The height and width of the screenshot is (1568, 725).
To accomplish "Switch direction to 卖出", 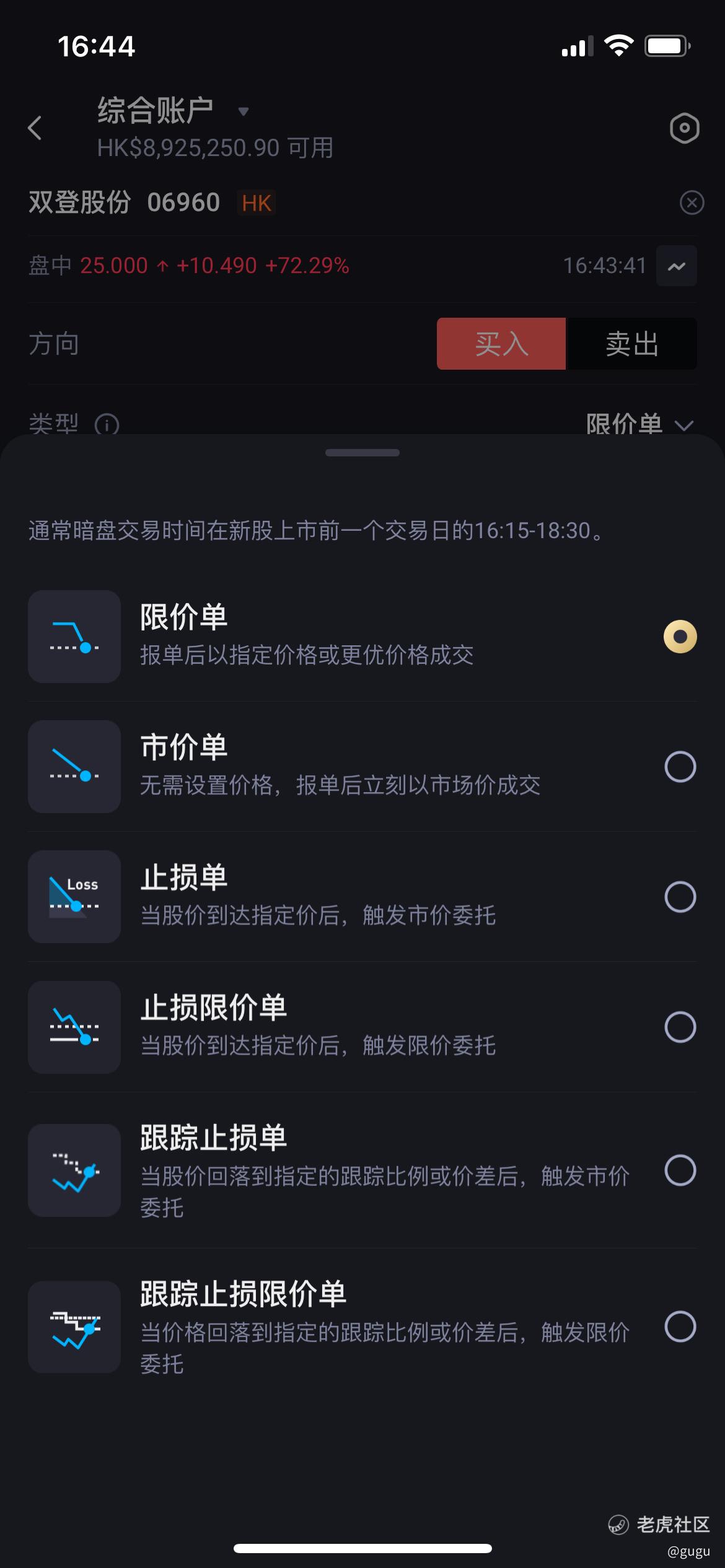I will tap(631, 344).
